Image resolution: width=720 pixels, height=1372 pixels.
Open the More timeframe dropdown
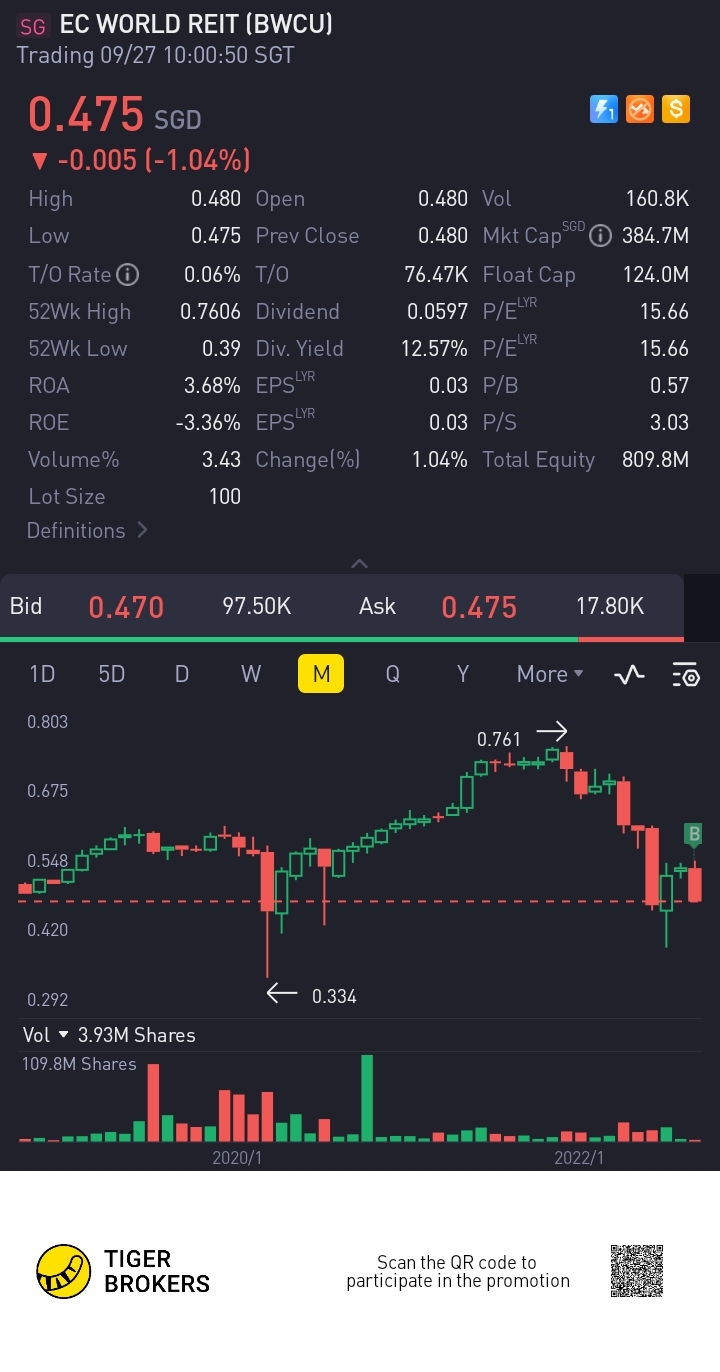[x=550, y=674]
